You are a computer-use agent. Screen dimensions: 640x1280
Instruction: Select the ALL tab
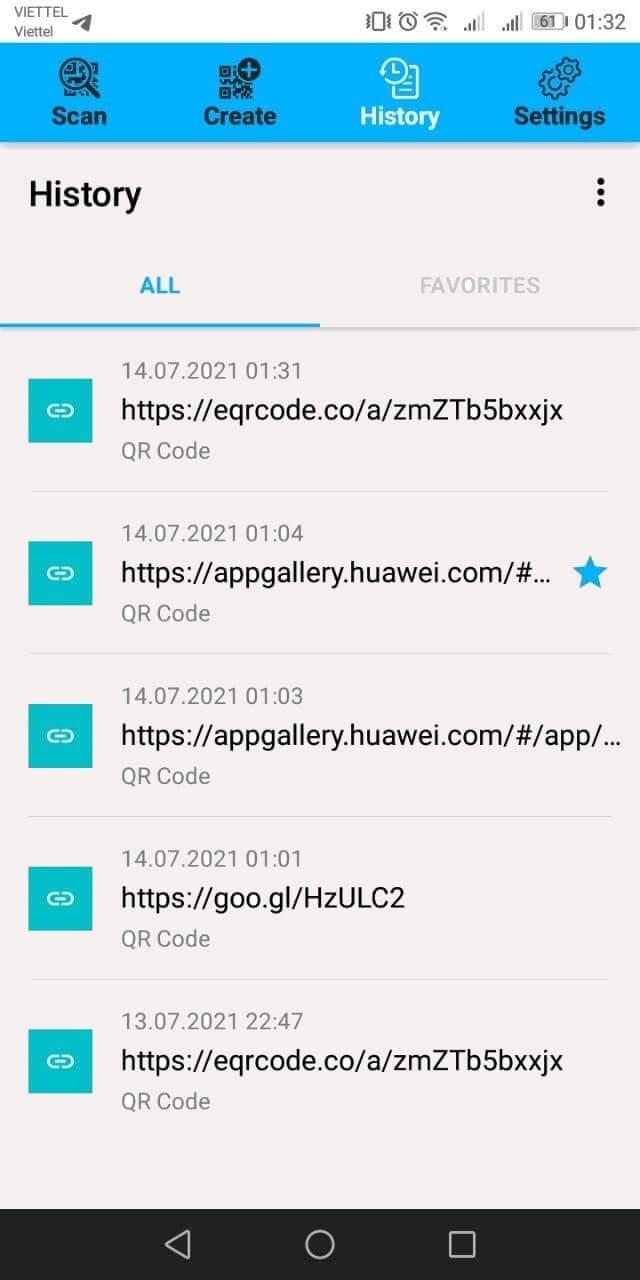pos(160,285)
